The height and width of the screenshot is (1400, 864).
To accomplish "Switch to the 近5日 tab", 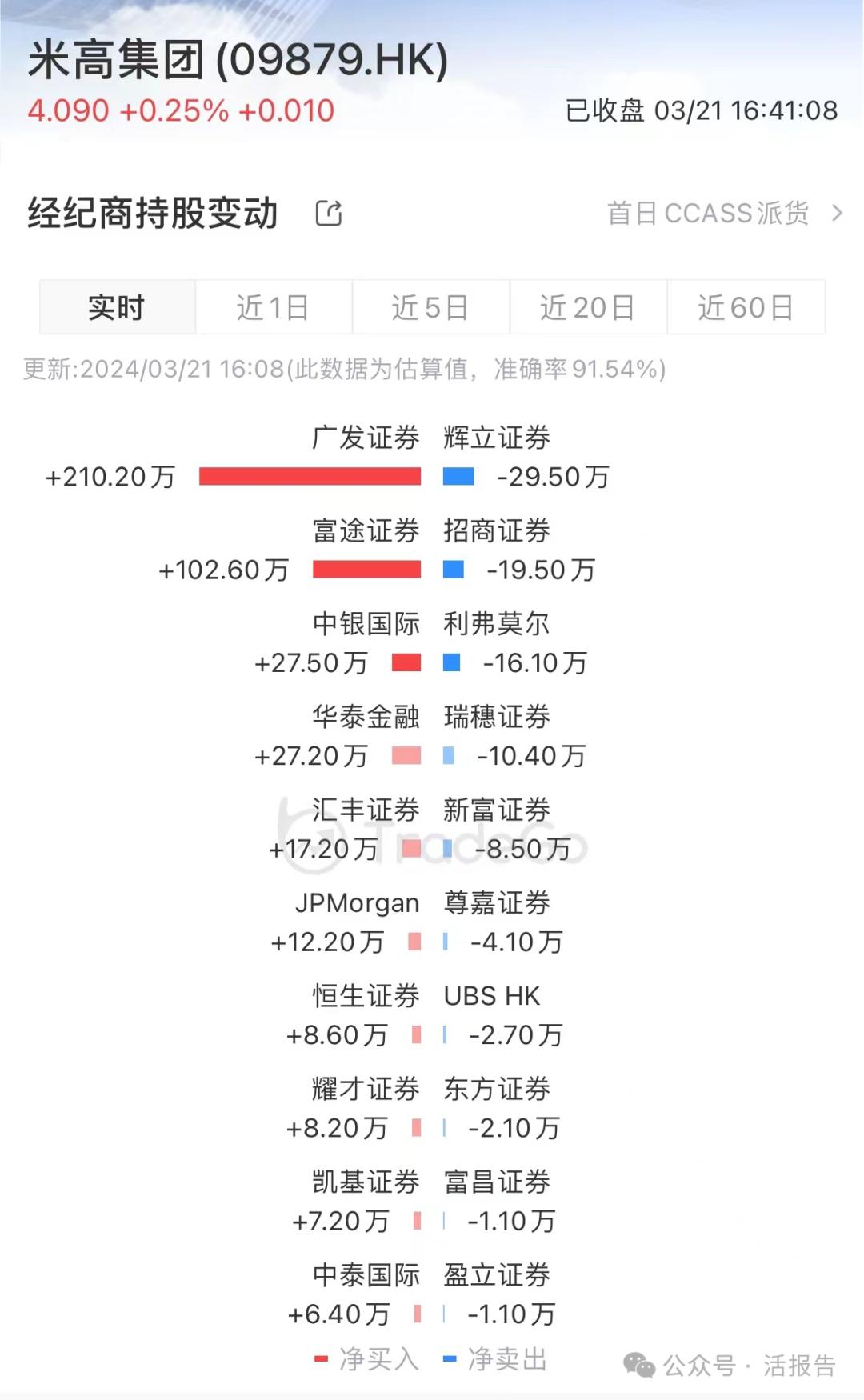I will (x=430, y=307).
